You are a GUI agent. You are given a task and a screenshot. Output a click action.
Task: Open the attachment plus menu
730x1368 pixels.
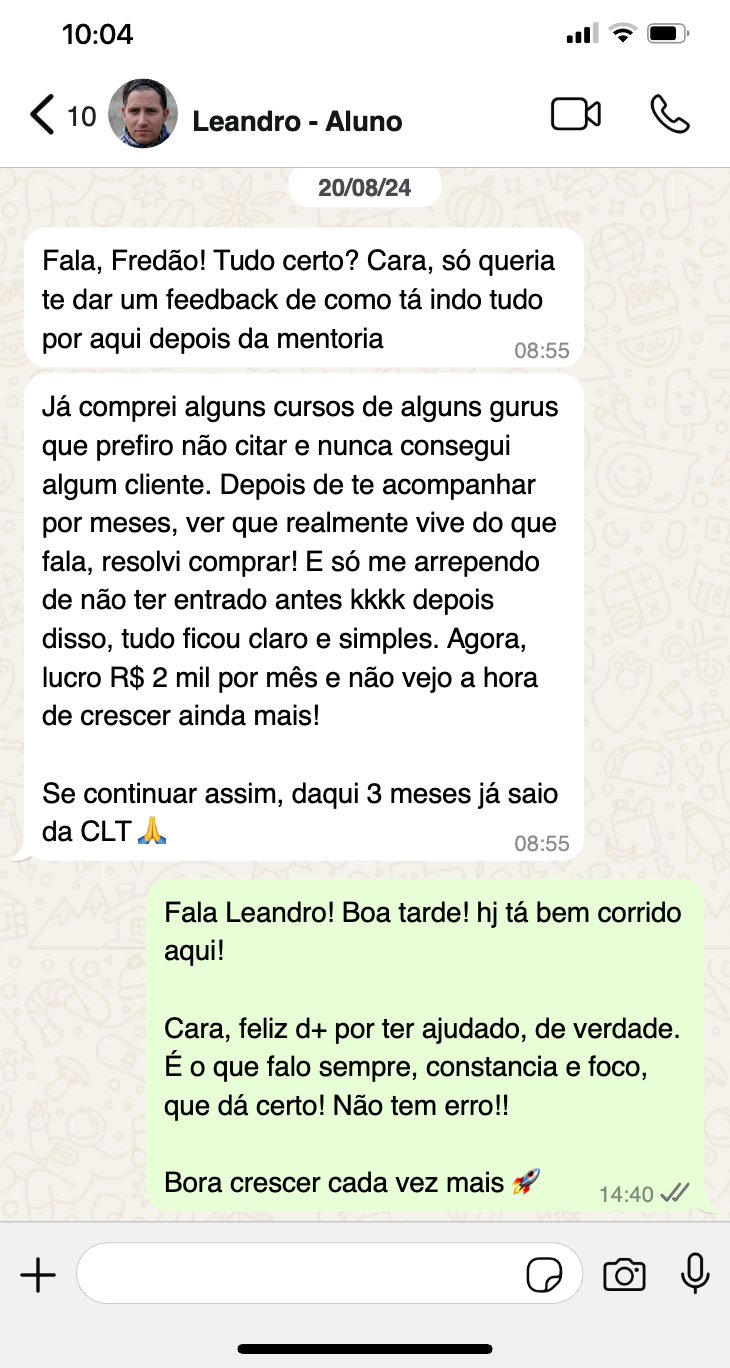click(x=38, y=1275)
